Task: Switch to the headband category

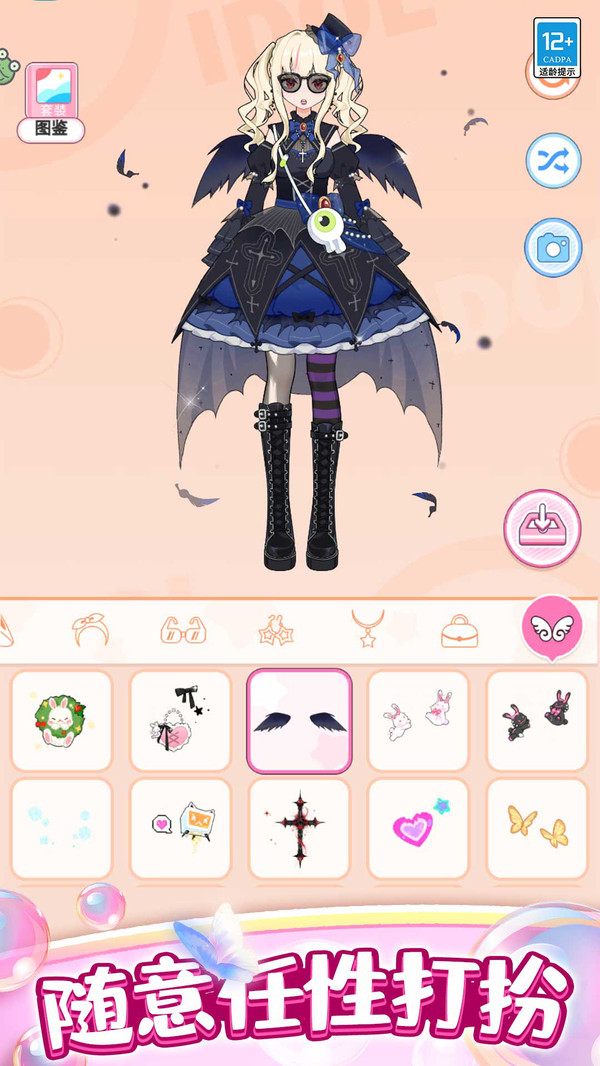Action: click(90, 630)
